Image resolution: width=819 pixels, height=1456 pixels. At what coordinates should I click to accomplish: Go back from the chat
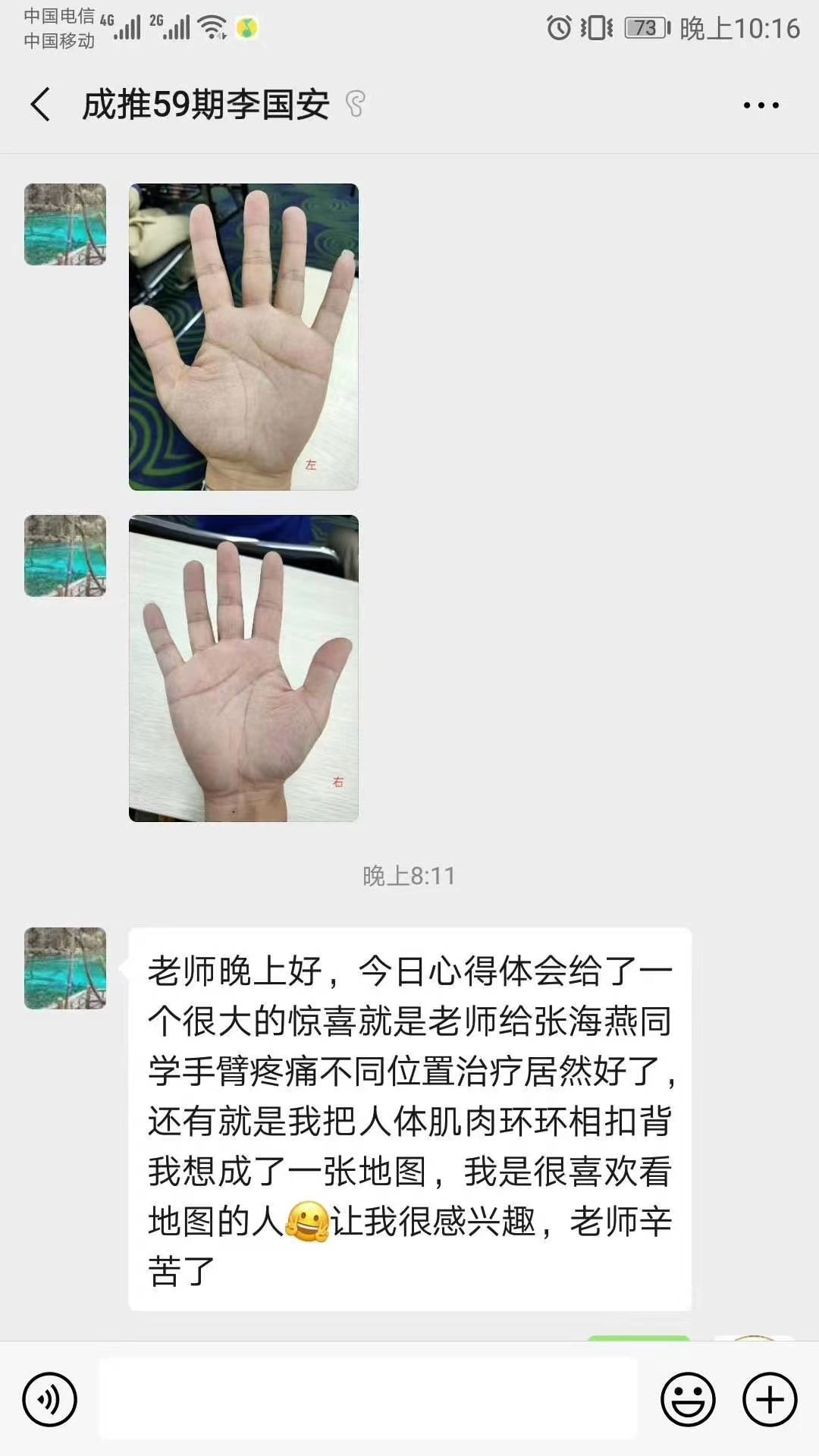pyautogui.click(x=41, y=105)
